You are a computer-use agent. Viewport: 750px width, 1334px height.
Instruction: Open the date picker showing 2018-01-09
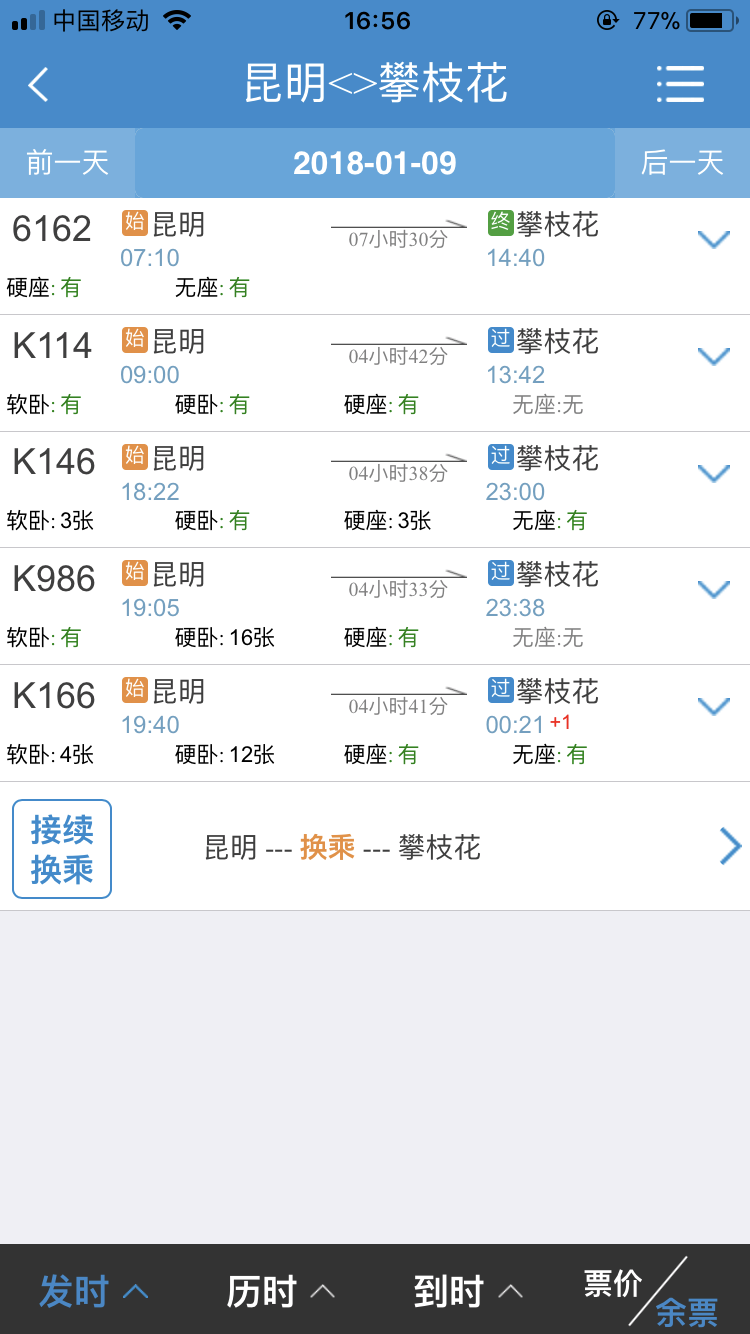tap(375, 163)
